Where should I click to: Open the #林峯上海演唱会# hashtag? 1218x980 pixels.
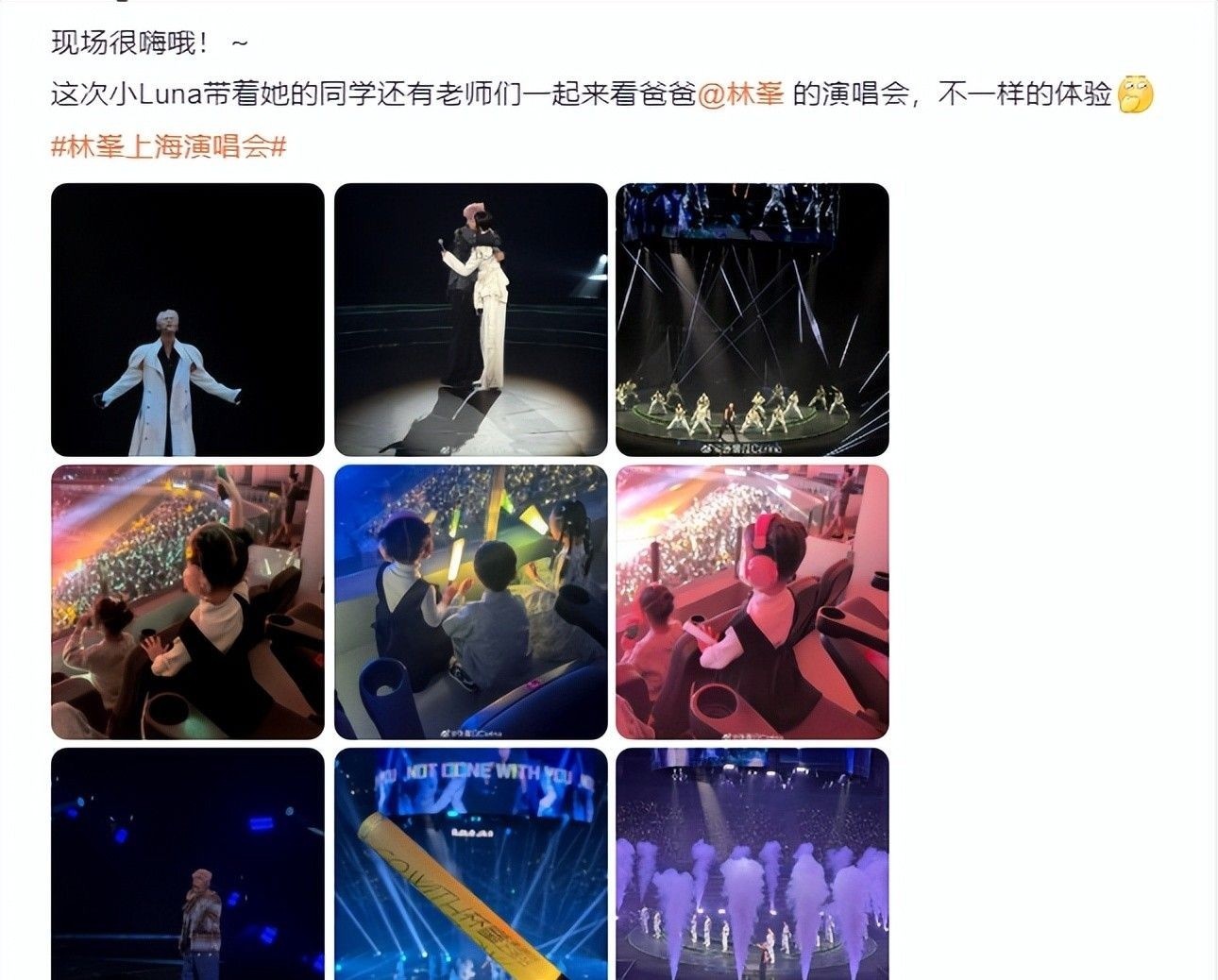click(168, 146)
